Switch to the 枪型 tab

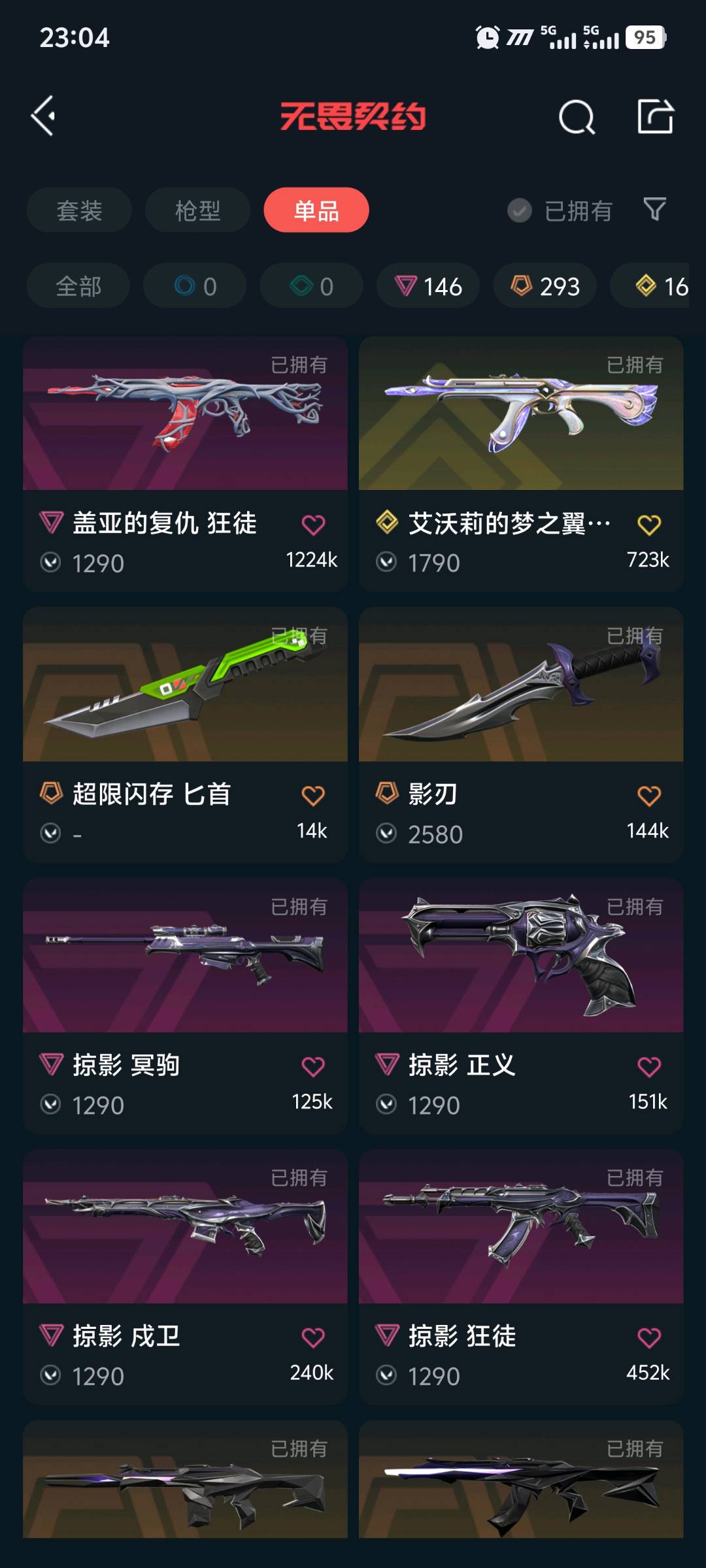pyautogui.click(x=197, y=210)
